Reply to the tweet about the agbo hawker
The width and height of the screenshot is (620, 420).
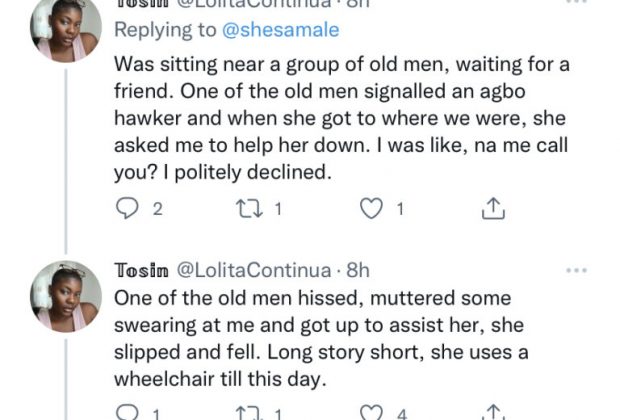(x=127, y=208)
